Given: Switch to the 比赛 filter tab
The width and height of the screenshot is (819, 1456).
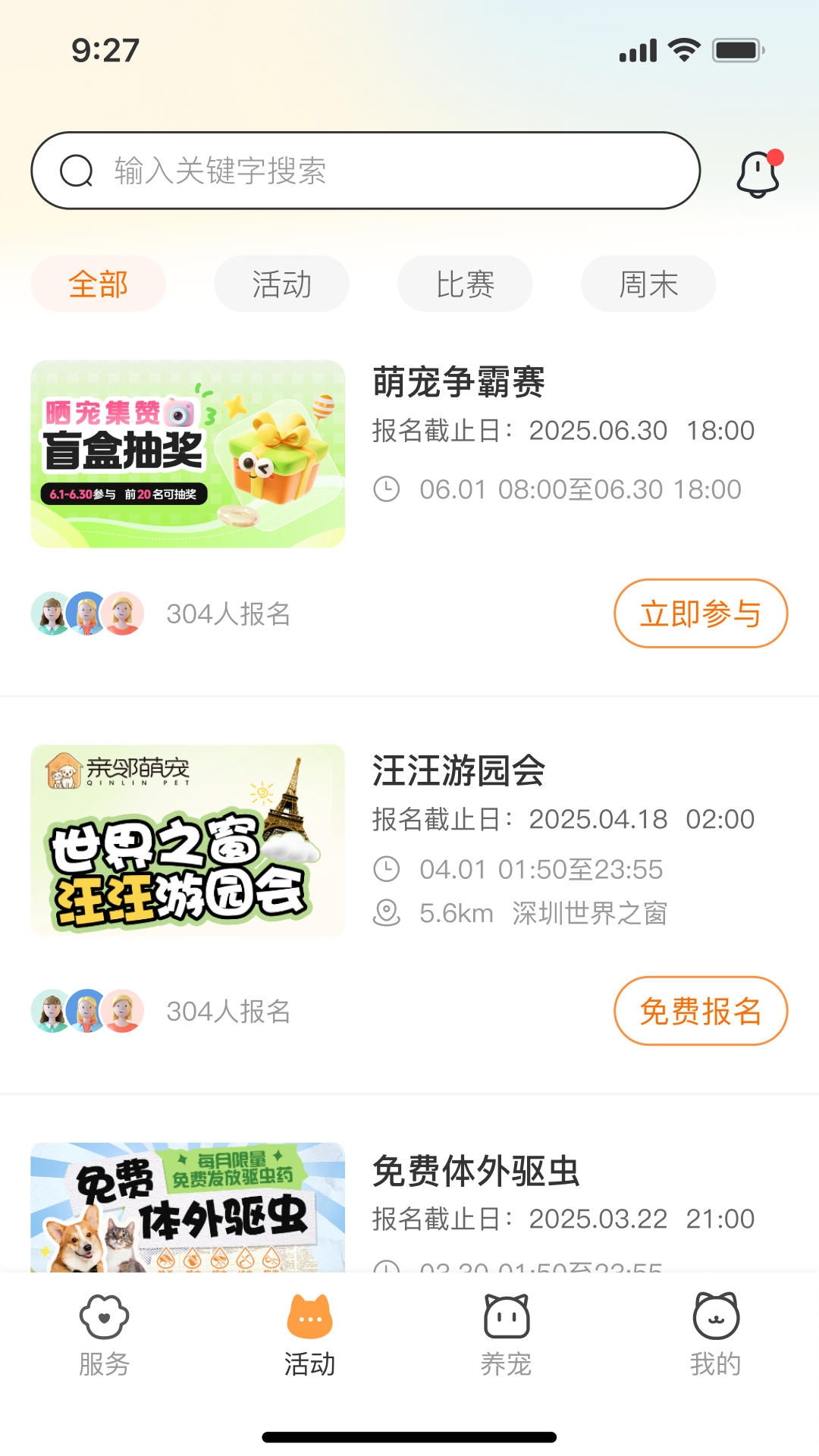Looking at the screenshot, I should point(465,284).
